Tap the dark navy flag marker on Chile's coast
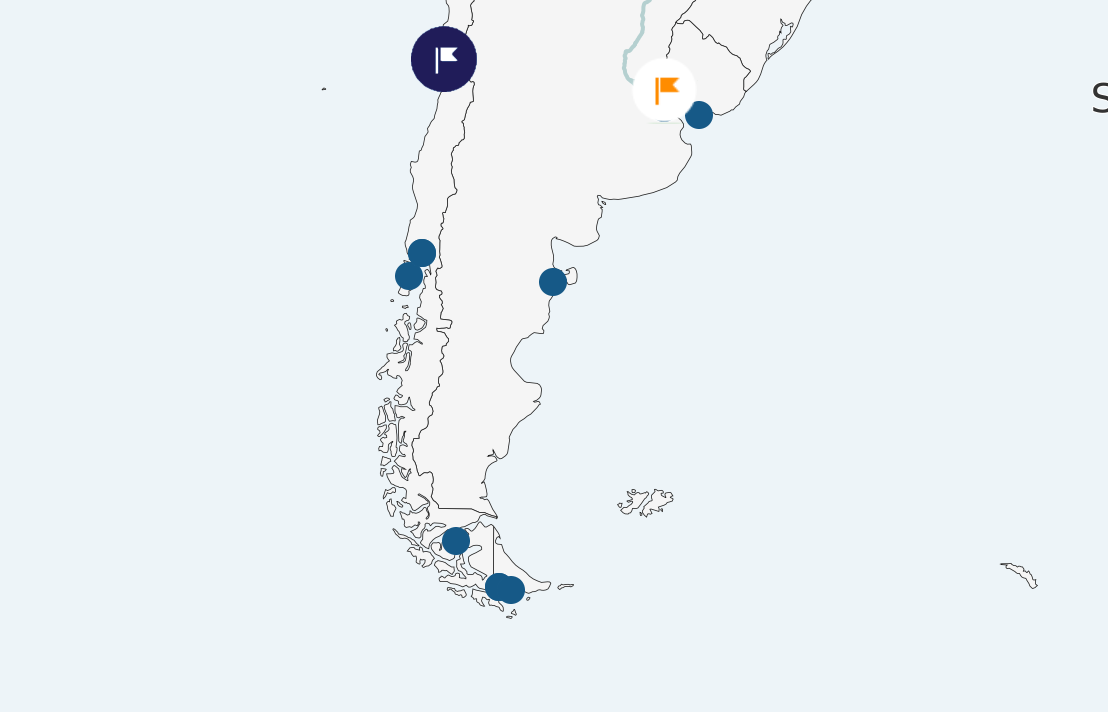The height and width of the screenshot is (712, 1108). pos(444,59)
